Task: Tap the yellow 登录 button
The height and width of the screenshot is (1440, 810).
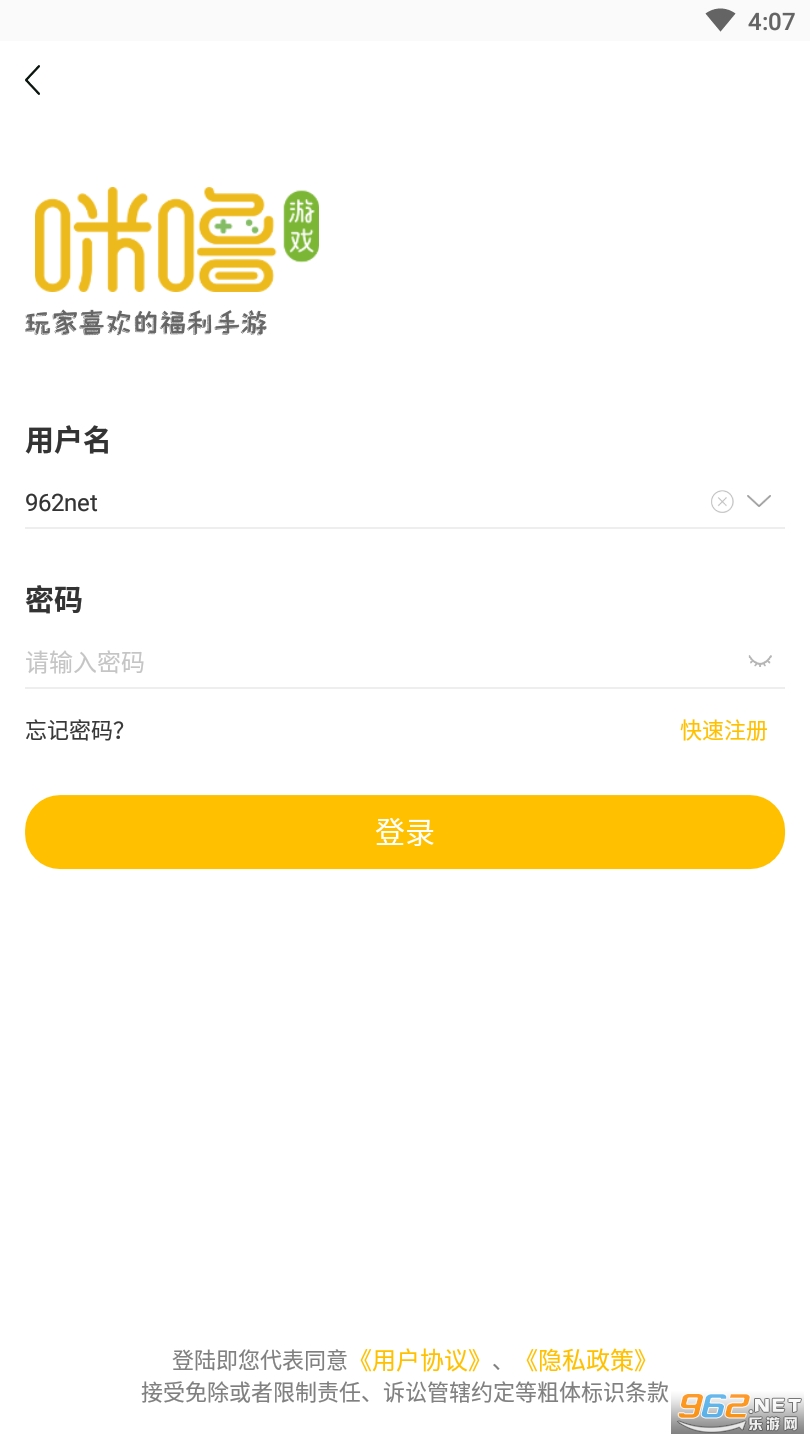Action: pyautogui.click(x=405, y=832)
